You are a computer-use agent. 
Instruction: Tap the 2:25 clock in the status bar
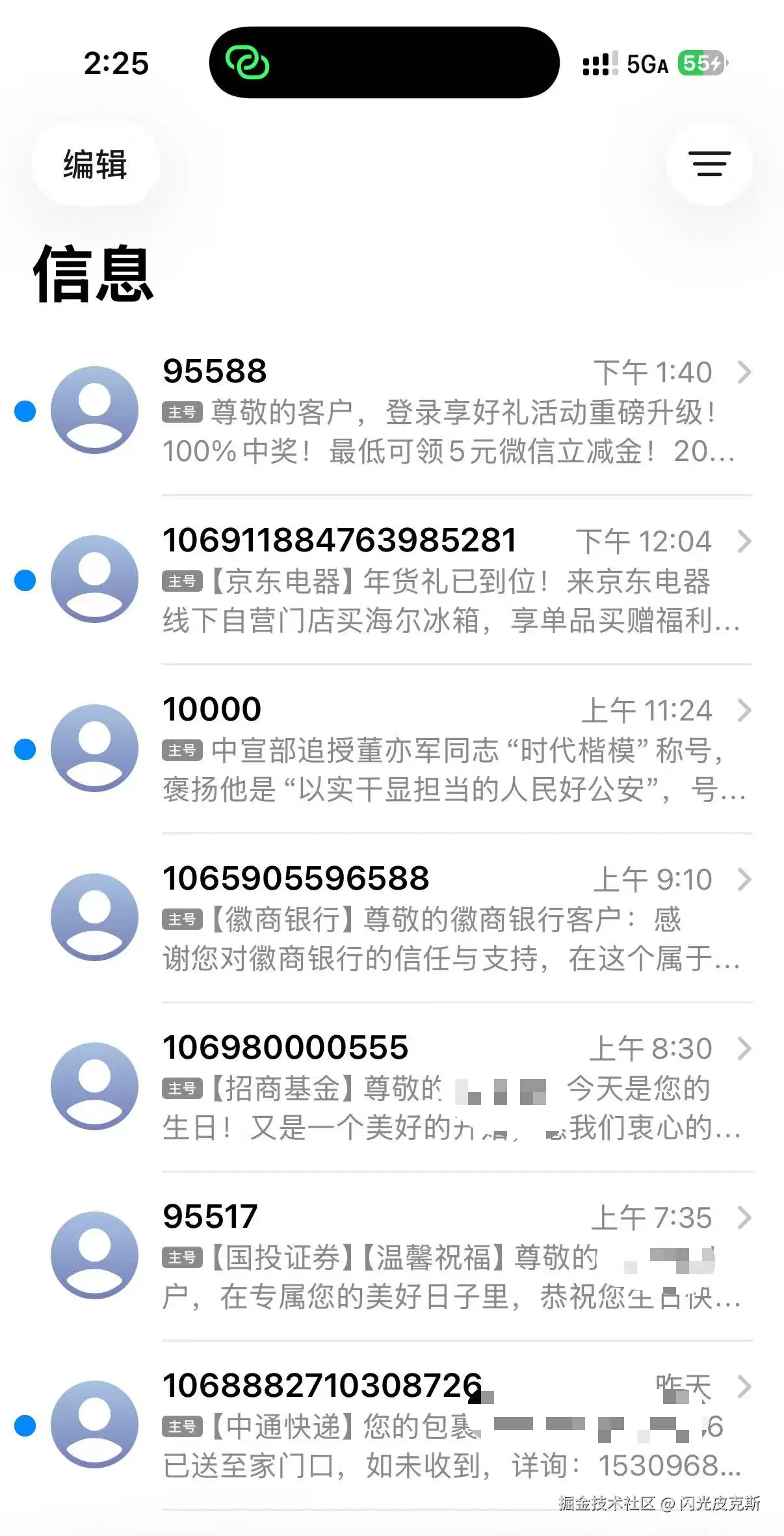point(116,63)
